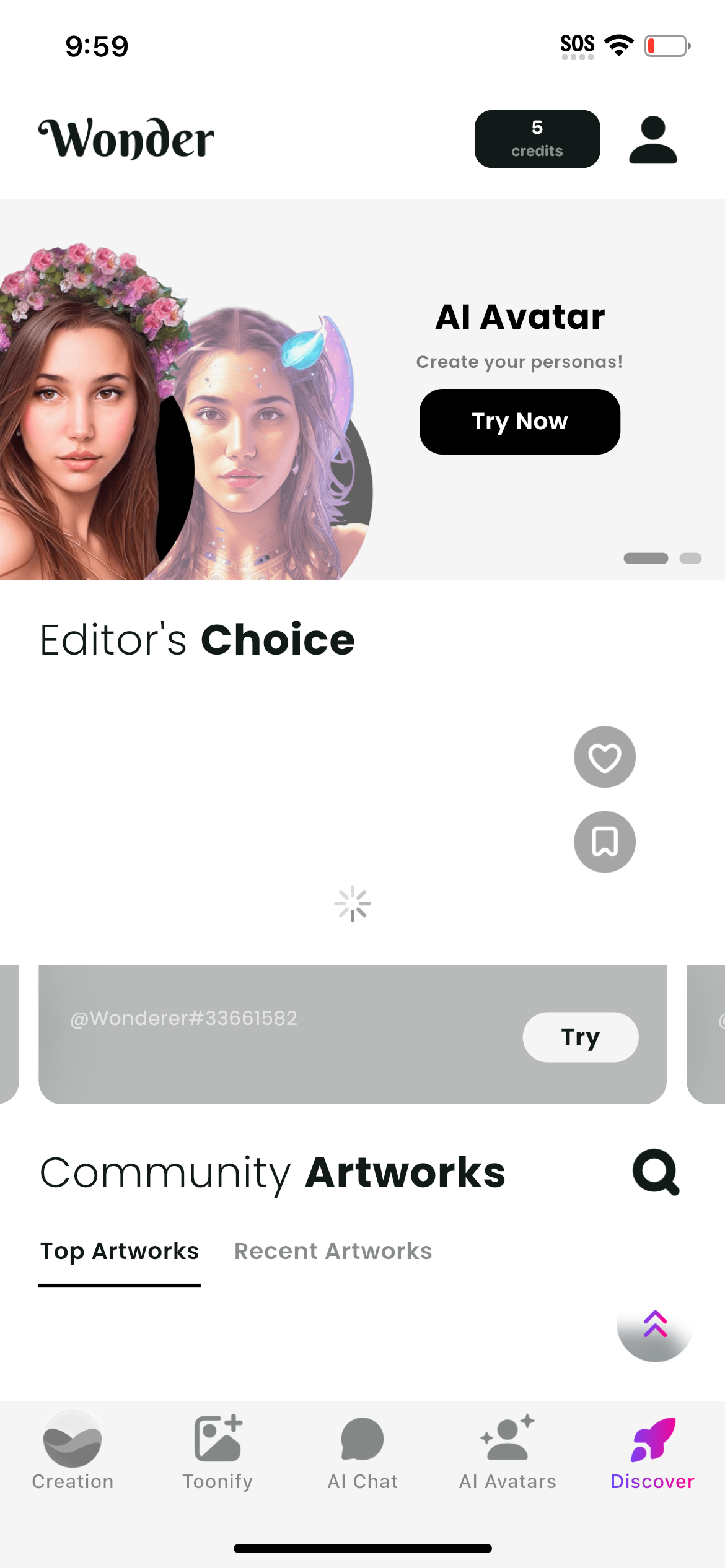Jump to second banner page indicator
Image resolution: width=725 pixels, height=1568 pixels.
click(x=690, y=558)
